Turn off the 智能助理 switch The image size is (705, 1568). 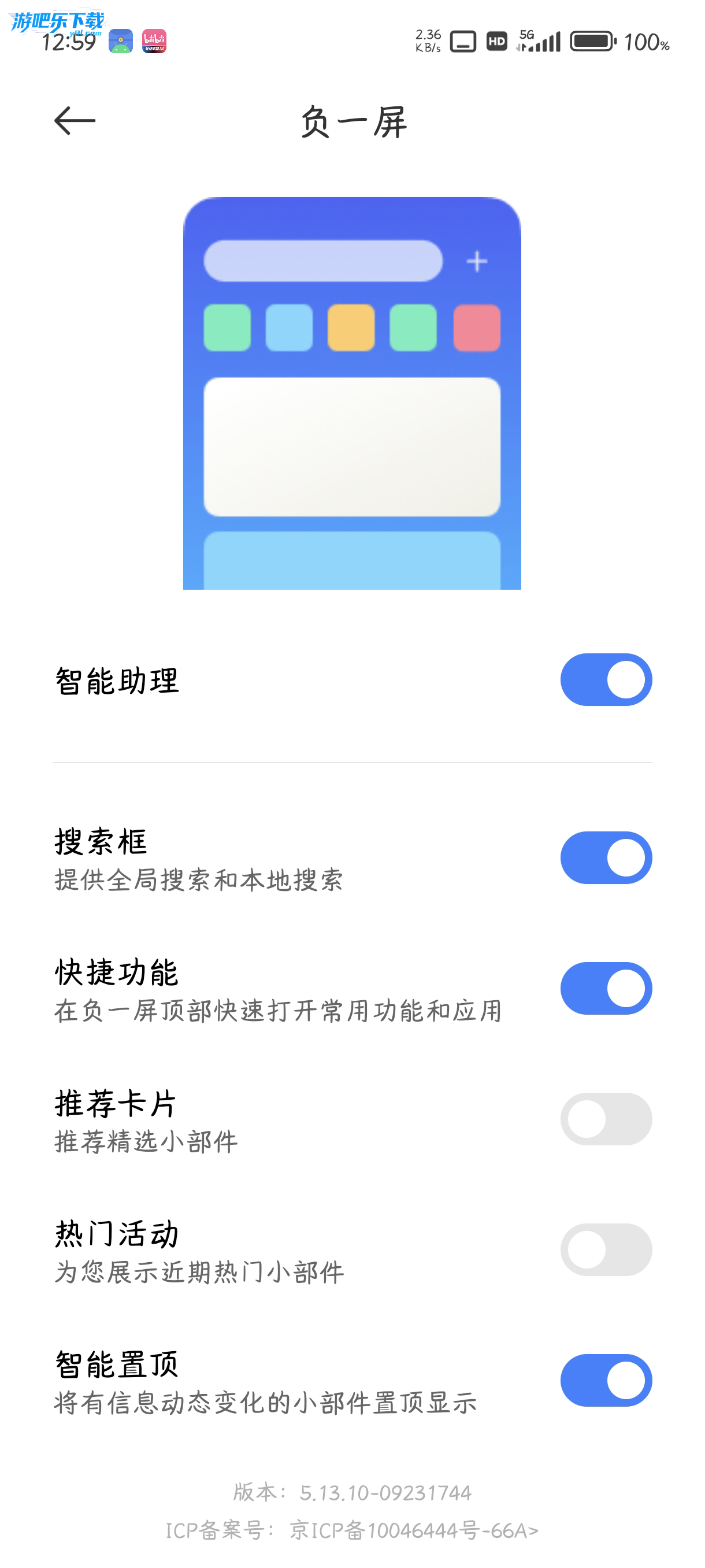605,679
